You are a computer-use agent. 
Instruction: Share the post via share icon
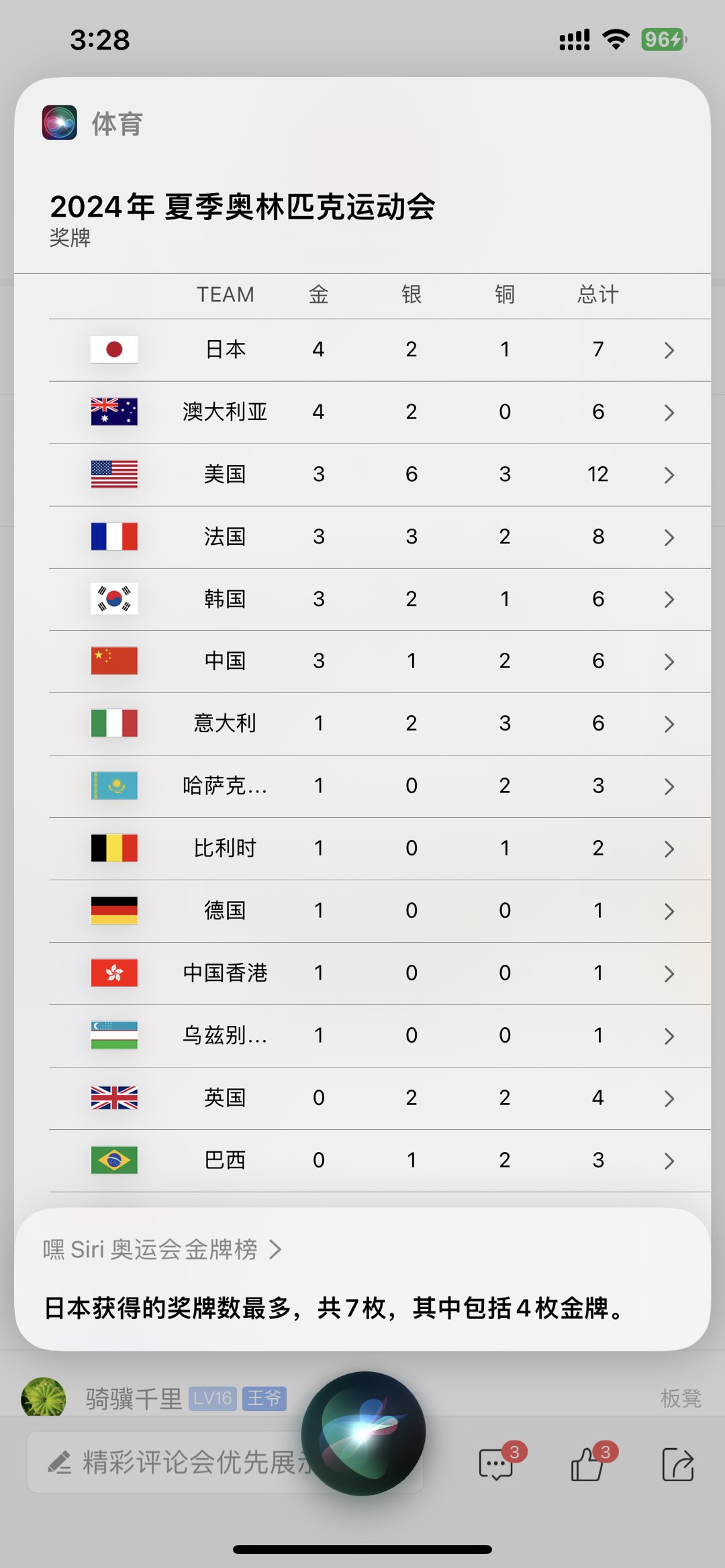click(x=677, y=1464)
